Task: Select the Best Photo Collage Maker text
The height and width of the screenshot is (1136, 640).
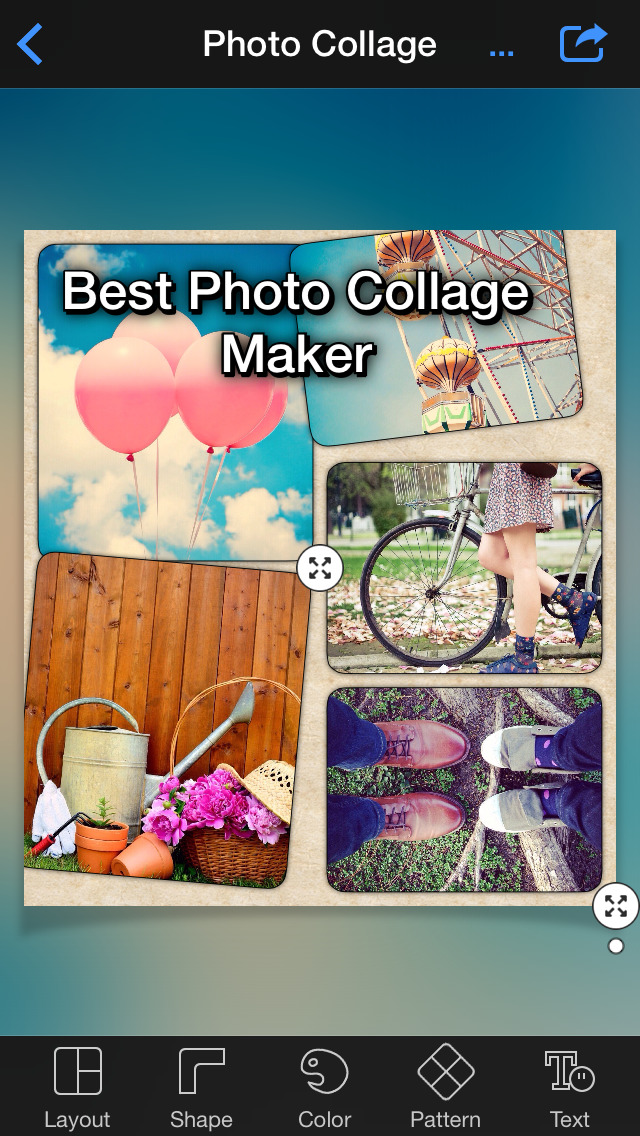Action: coord(297,323)
